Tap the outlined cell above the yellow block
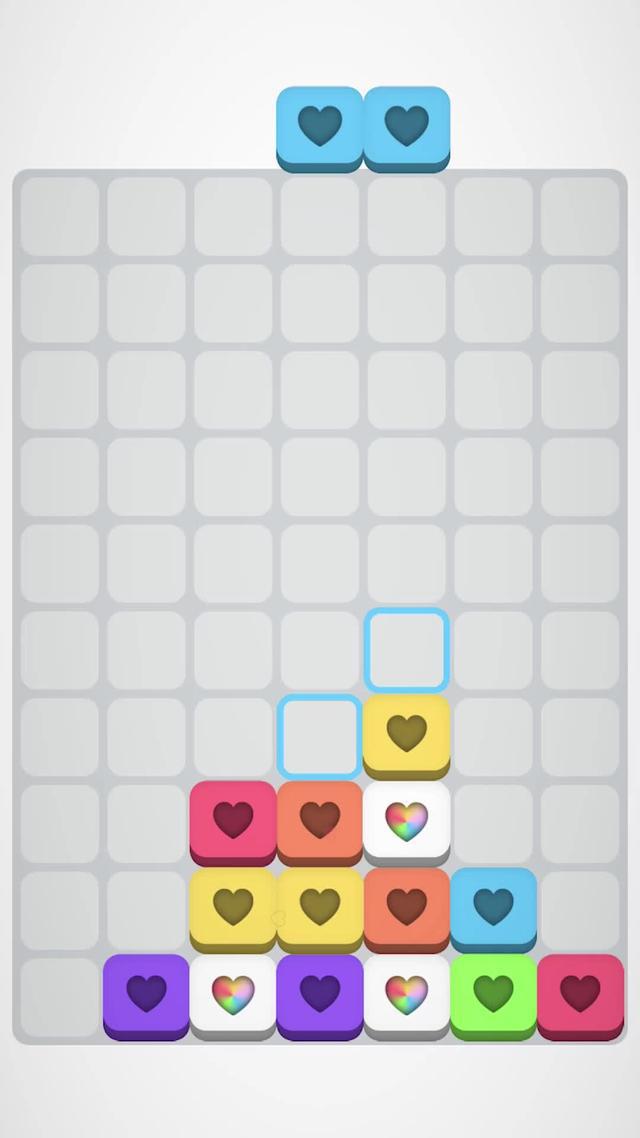 (x=406, y=650)
